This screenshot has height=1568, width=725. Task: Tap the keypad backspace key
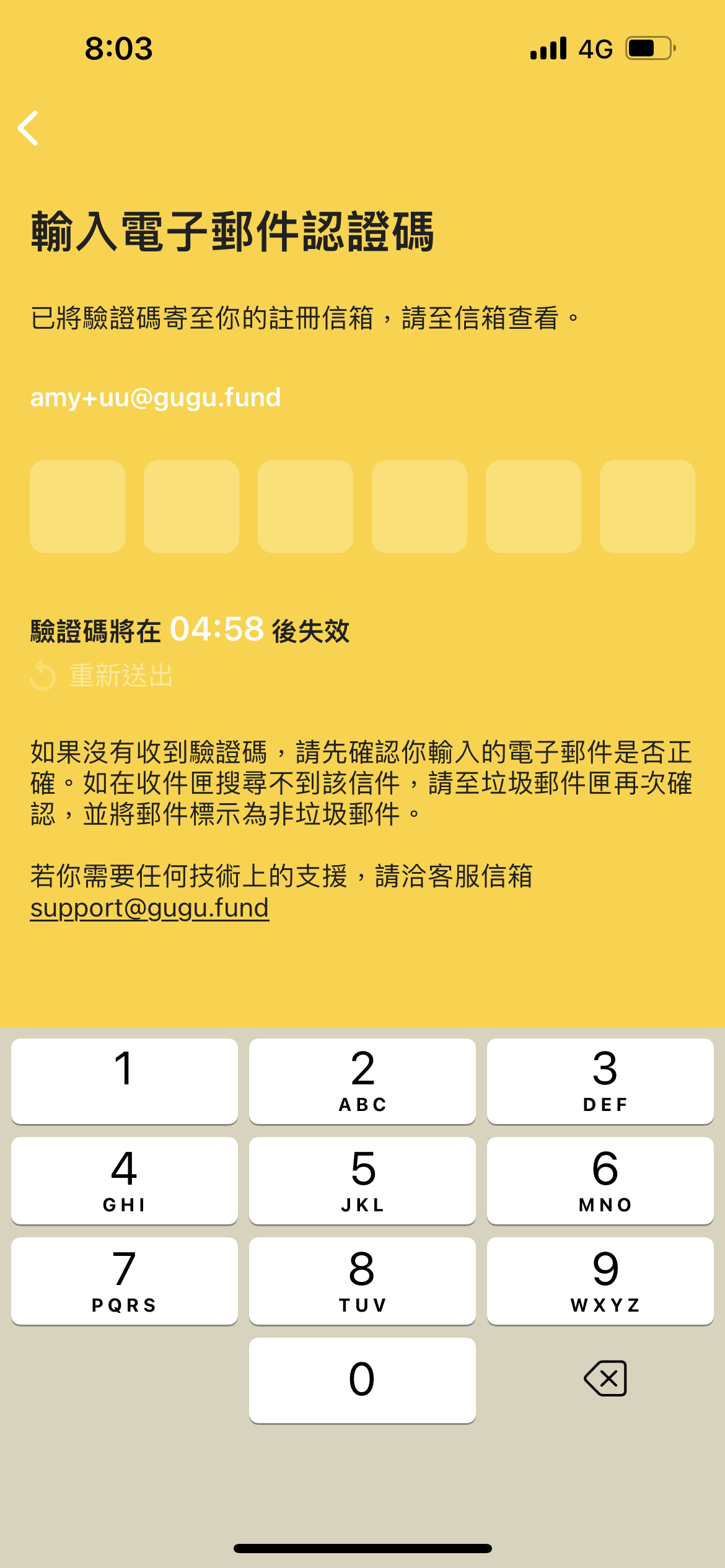605,1379
